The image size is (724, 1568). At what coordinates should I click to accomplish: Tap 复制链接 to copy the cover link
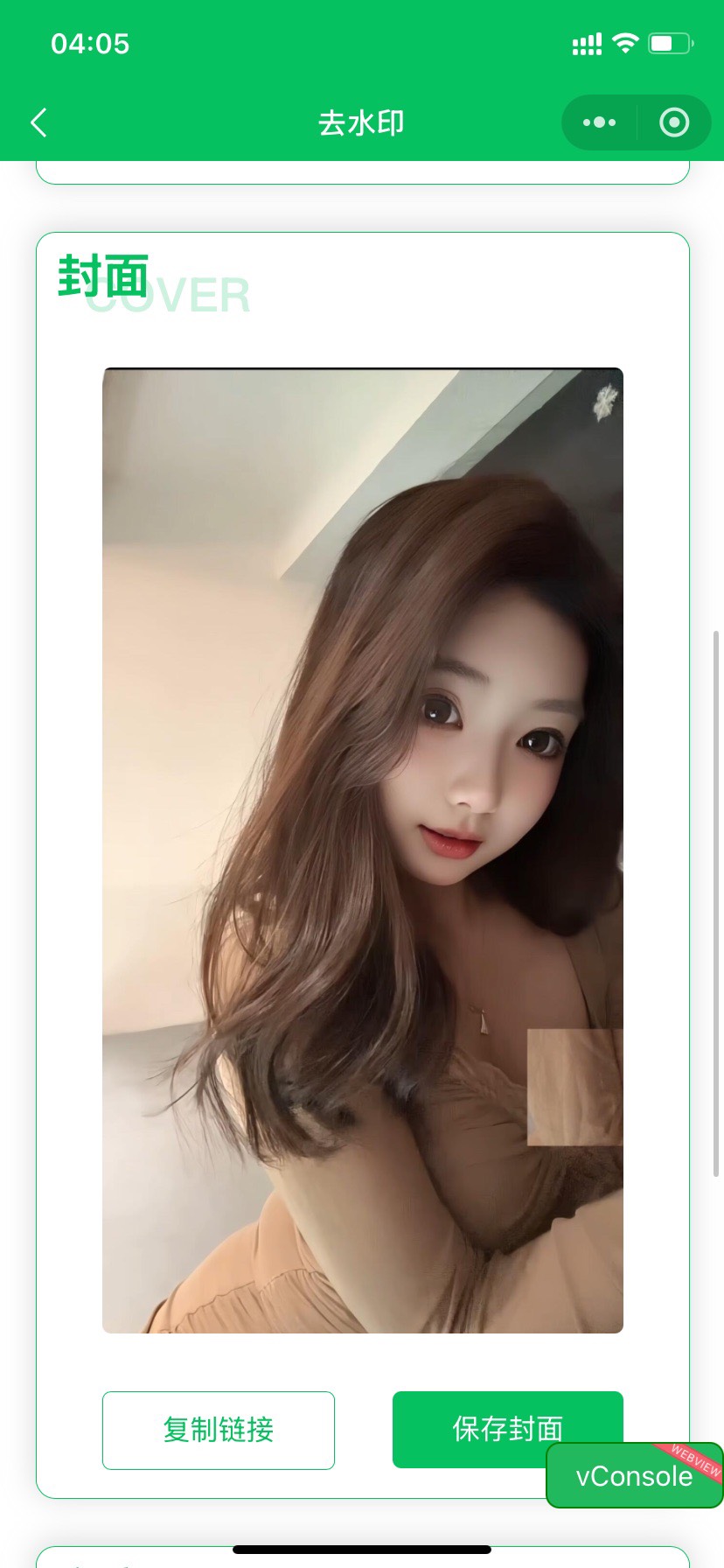pyautogui.click(x=219, y=1430)
